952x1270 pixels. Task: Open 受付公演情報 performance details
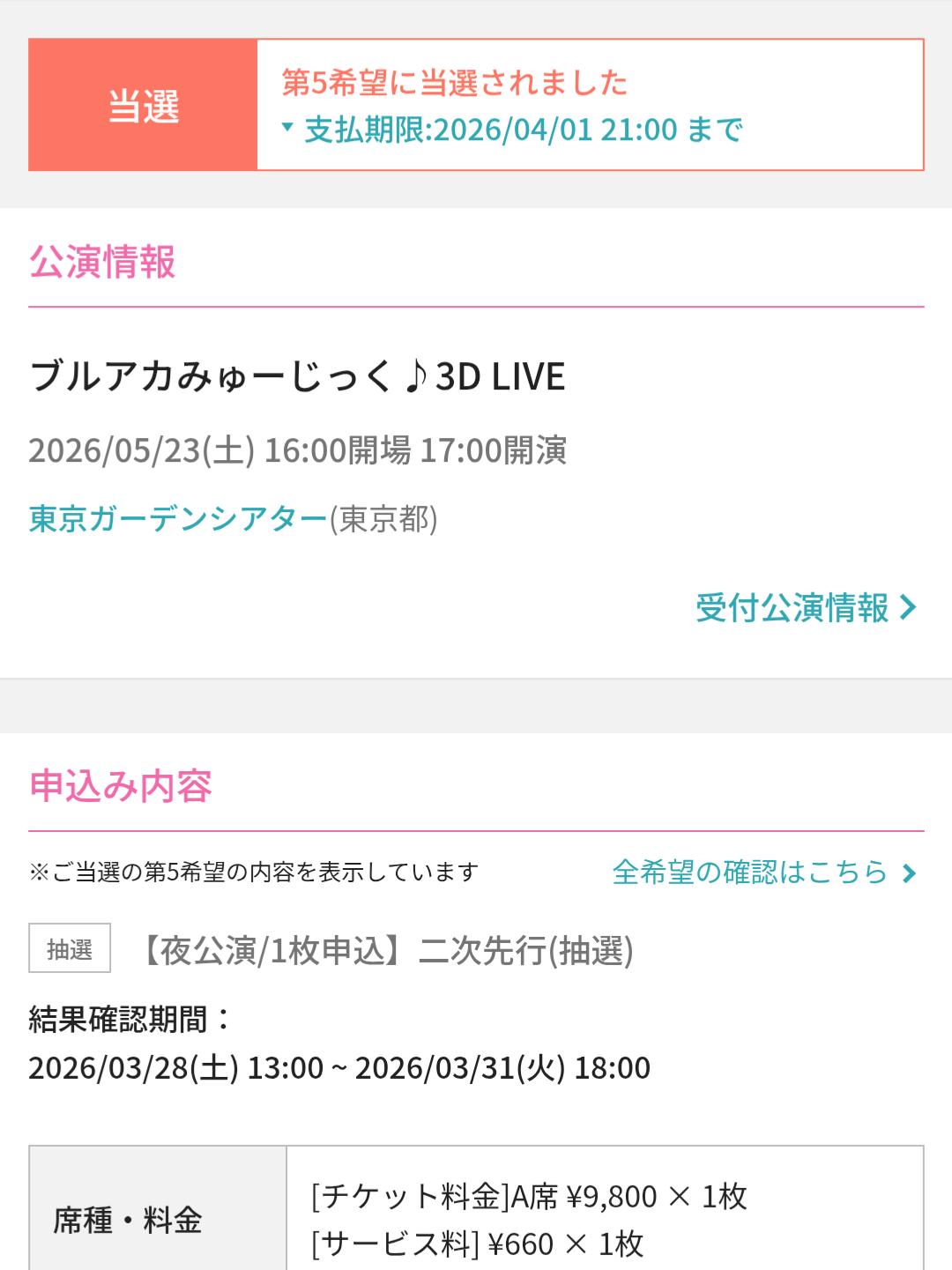[806, 607]
